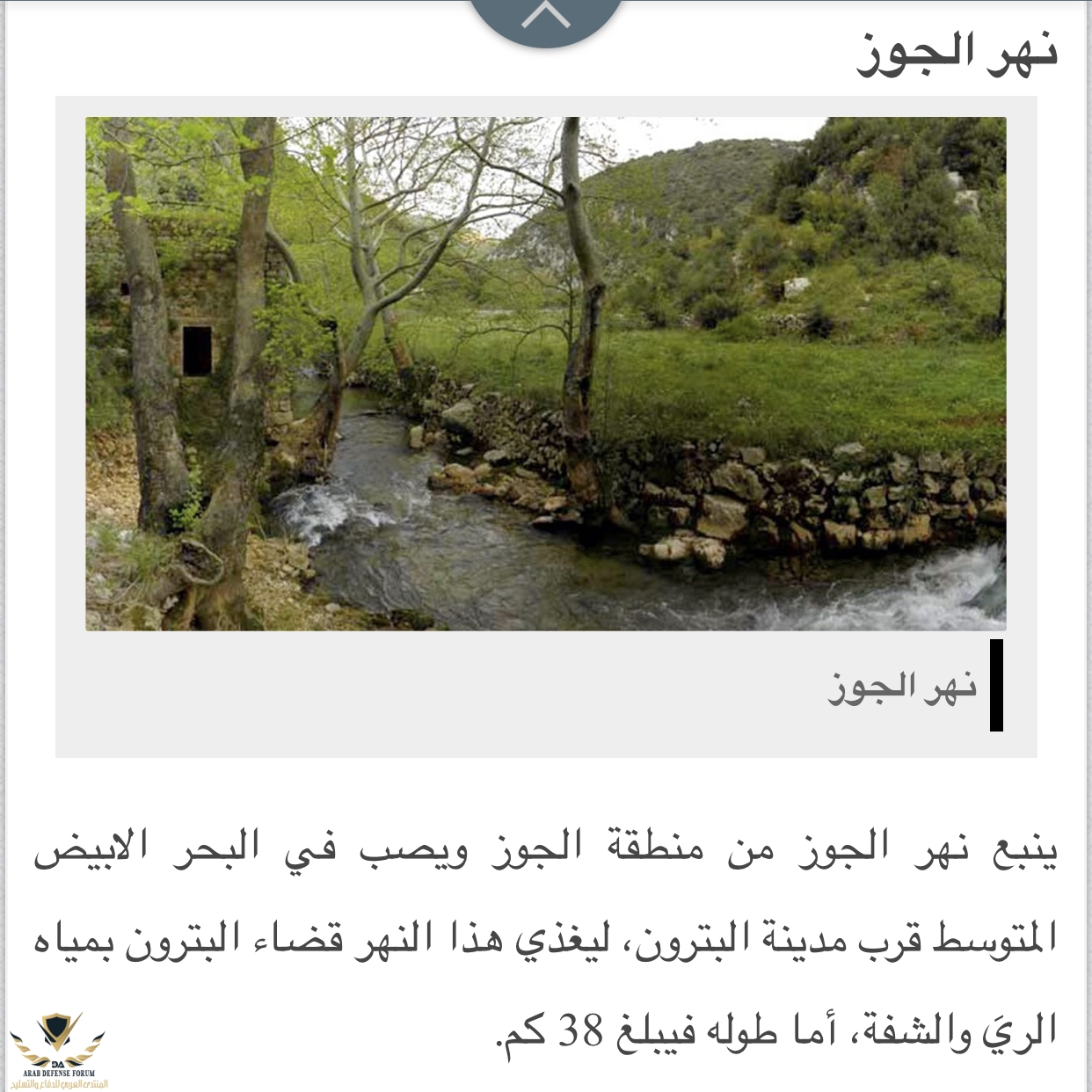The height and width of the screenshot is (1092, 1092).
Task: Open the river photo of نهر الجوز
Action: tap(545, 374)
